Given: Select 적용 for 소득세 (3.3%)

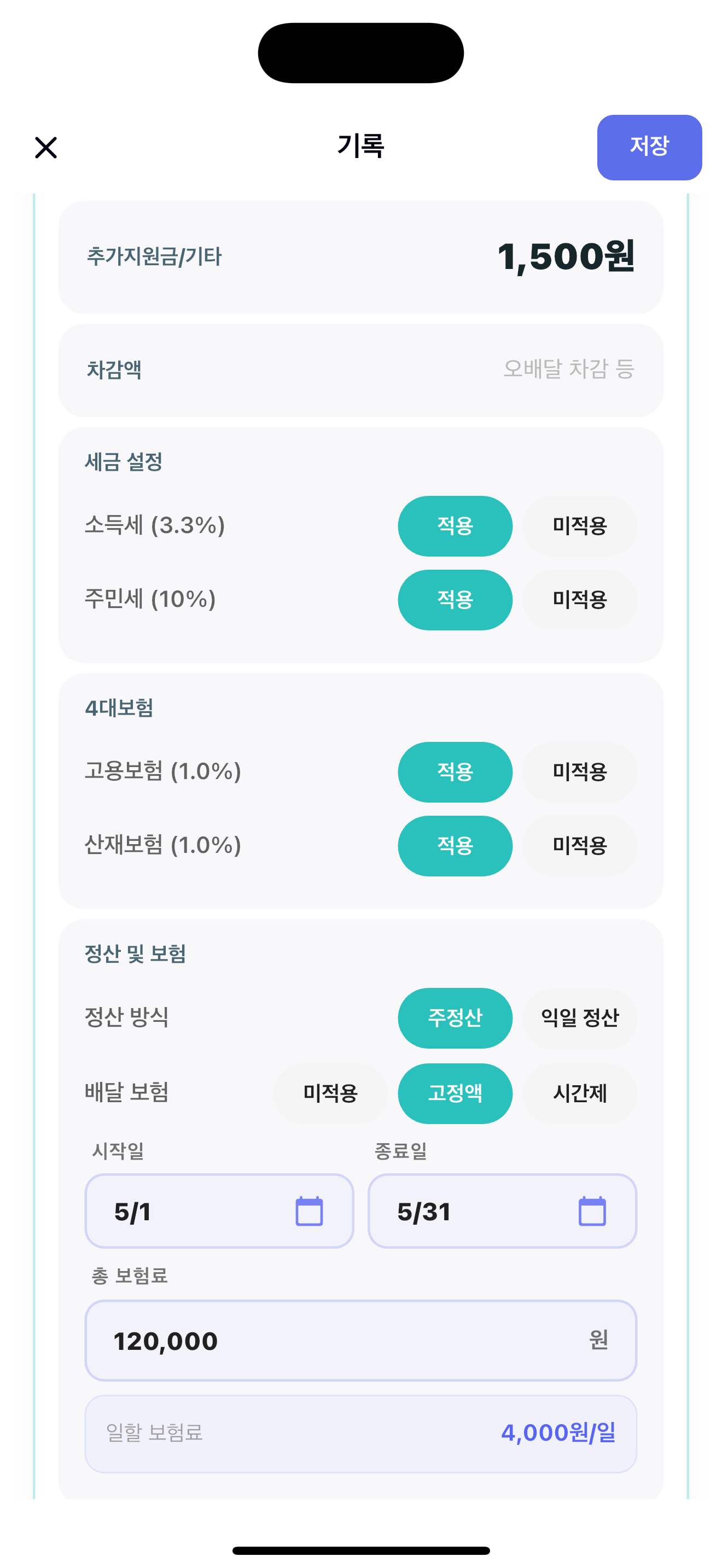Looking at the screenshot, I should pos(455,526).
